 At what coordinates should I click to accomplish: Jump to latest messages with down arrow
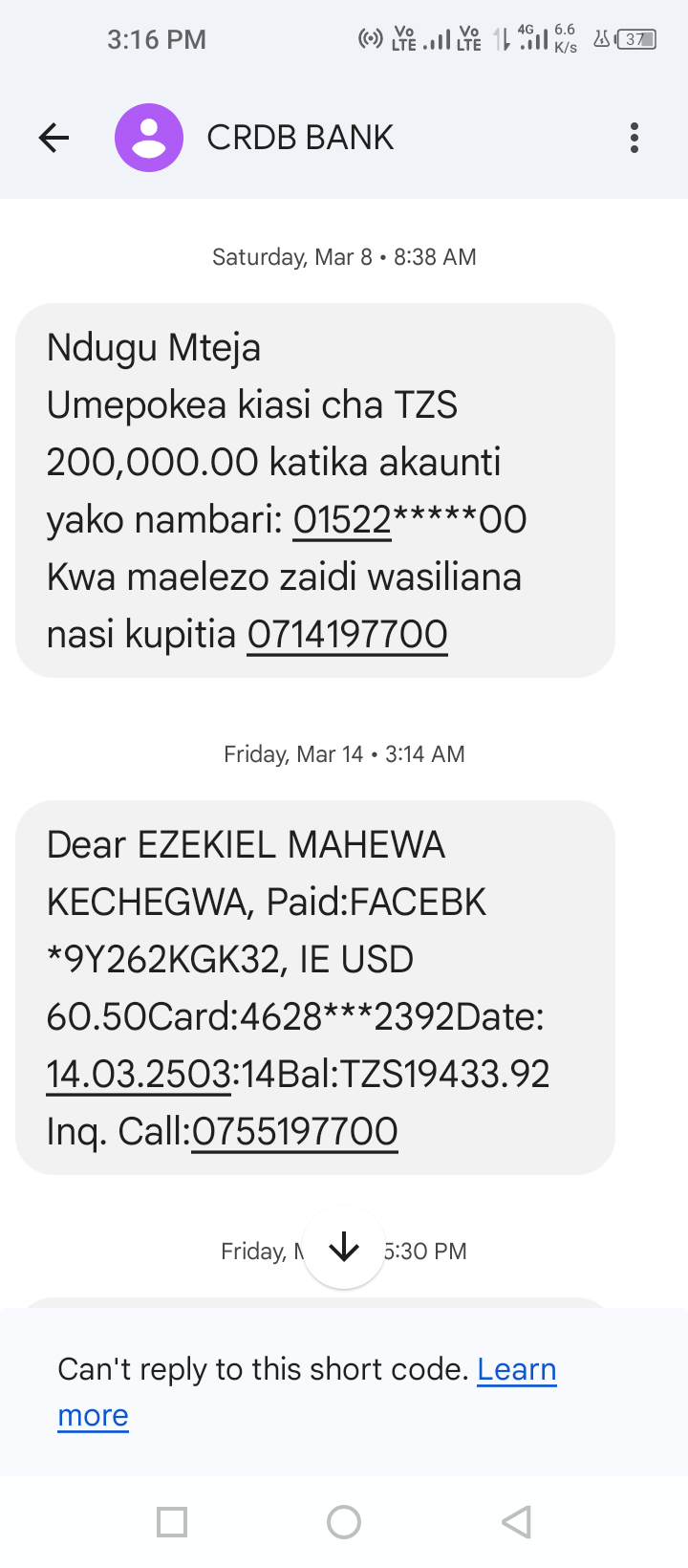click(x=344, y=1247)
